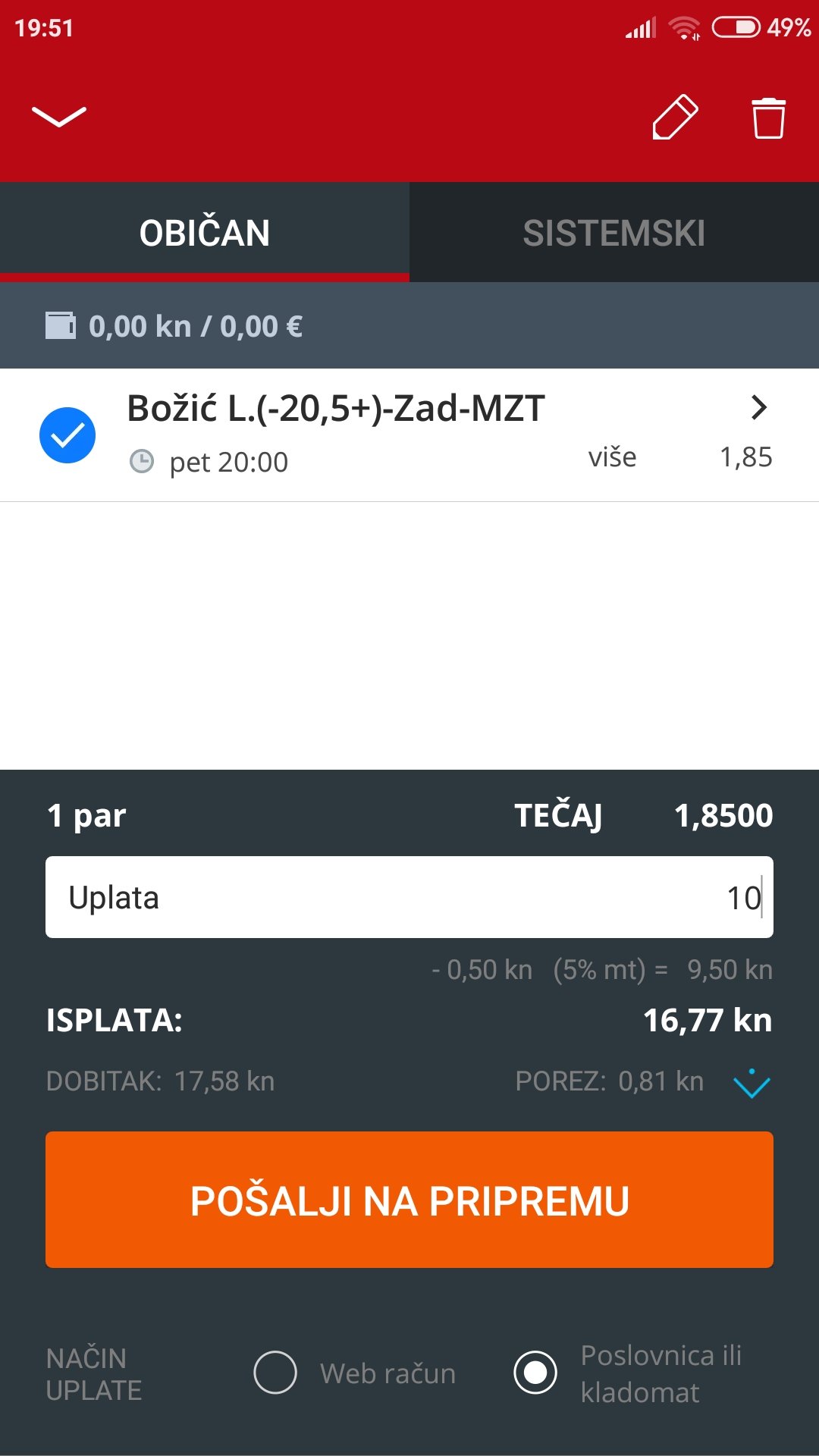The image size is (819, 1456).
Task: Select the OBIČAN tab
Action: [x=205, y=232]
